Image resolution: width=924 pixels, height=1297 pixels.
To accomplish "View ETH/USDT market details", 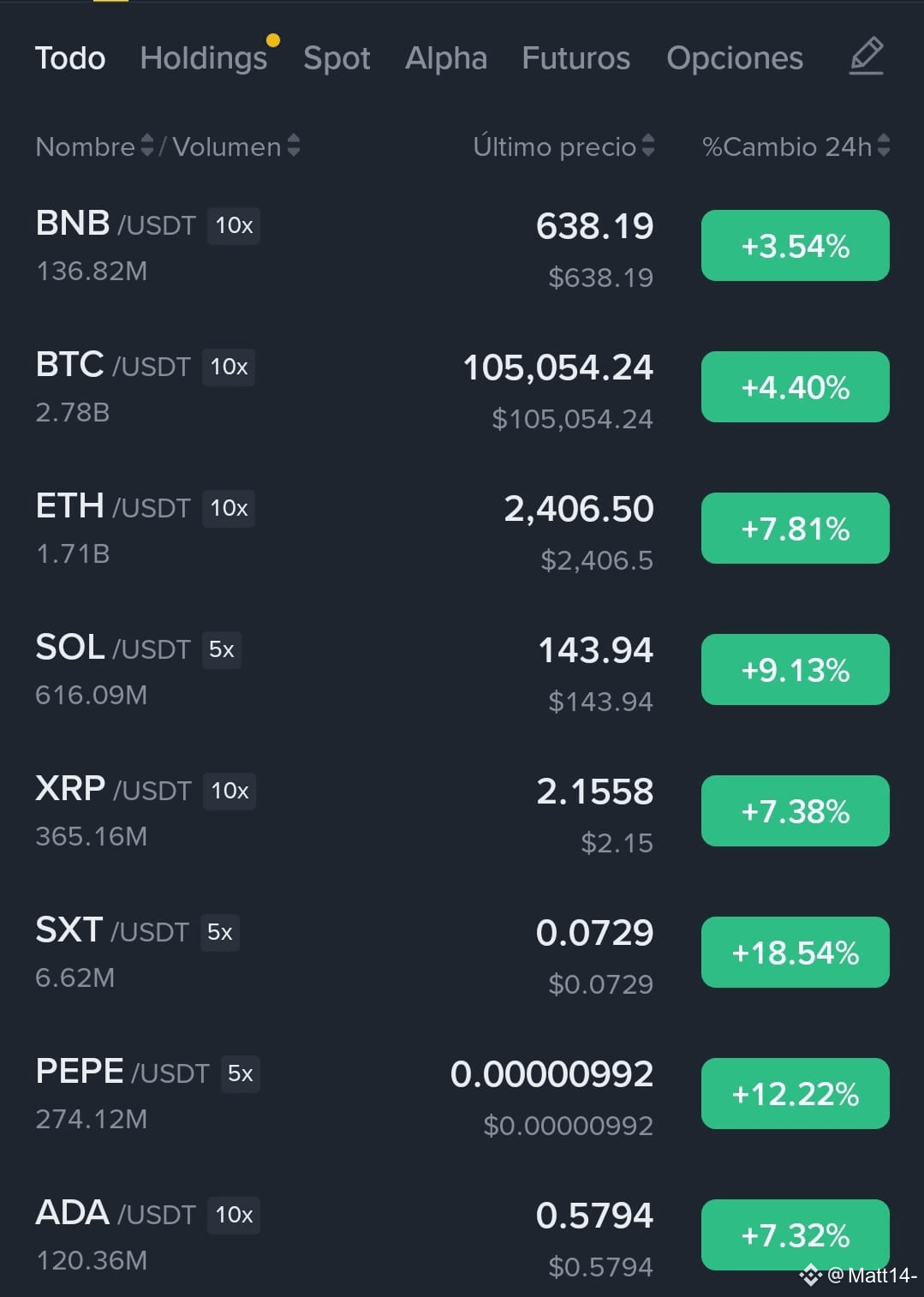I will 462,529.
